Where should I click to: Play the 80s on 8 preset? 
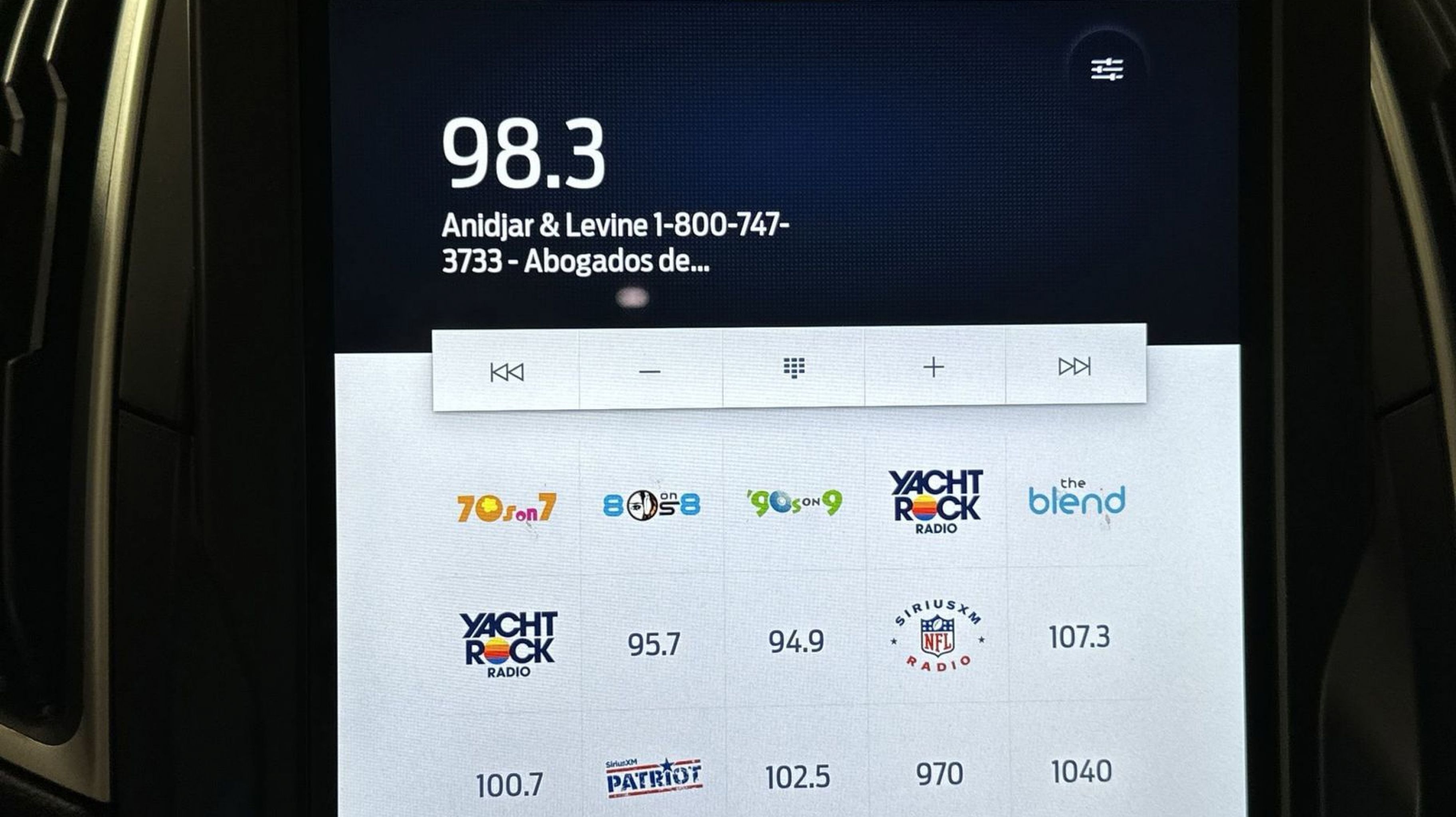coord(652,505)
